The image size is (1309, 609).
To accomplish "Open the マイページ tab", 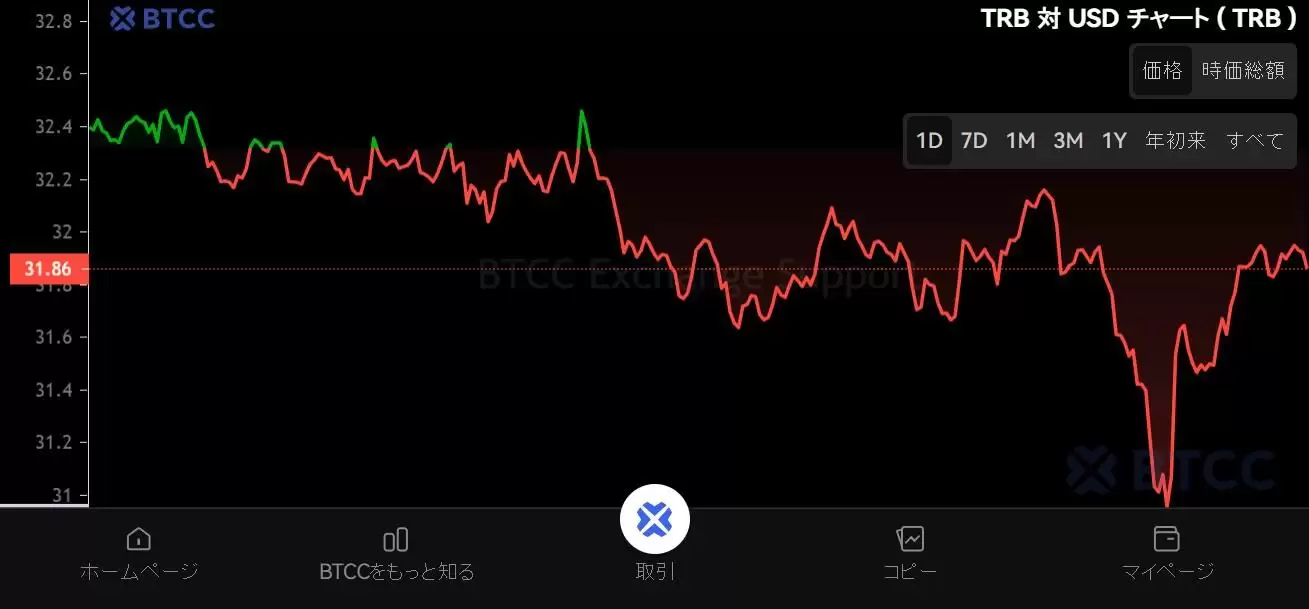I will (1167, 553).
